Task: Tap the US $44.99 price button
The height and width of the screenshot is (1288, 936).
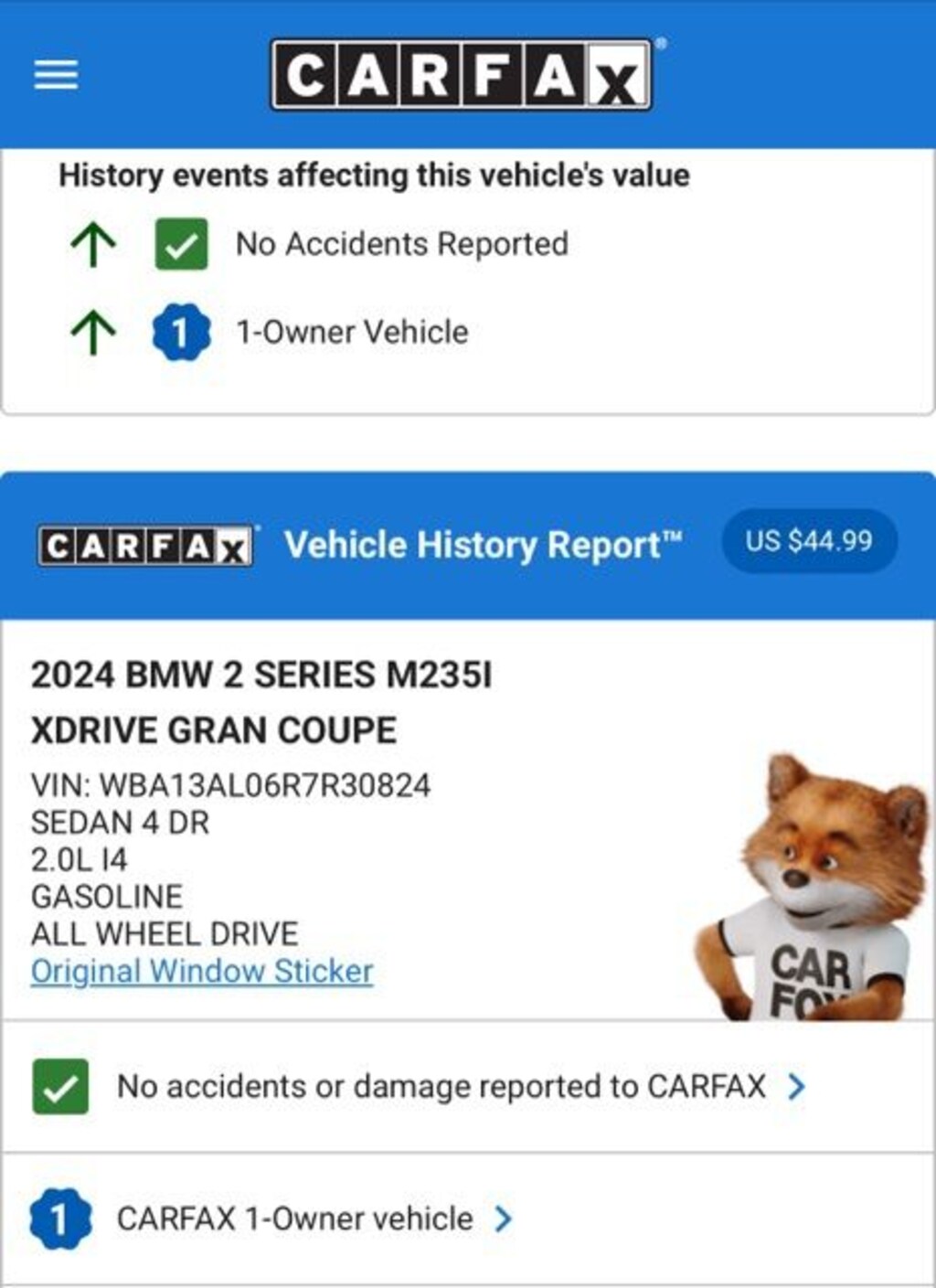Action: (809, 541)
